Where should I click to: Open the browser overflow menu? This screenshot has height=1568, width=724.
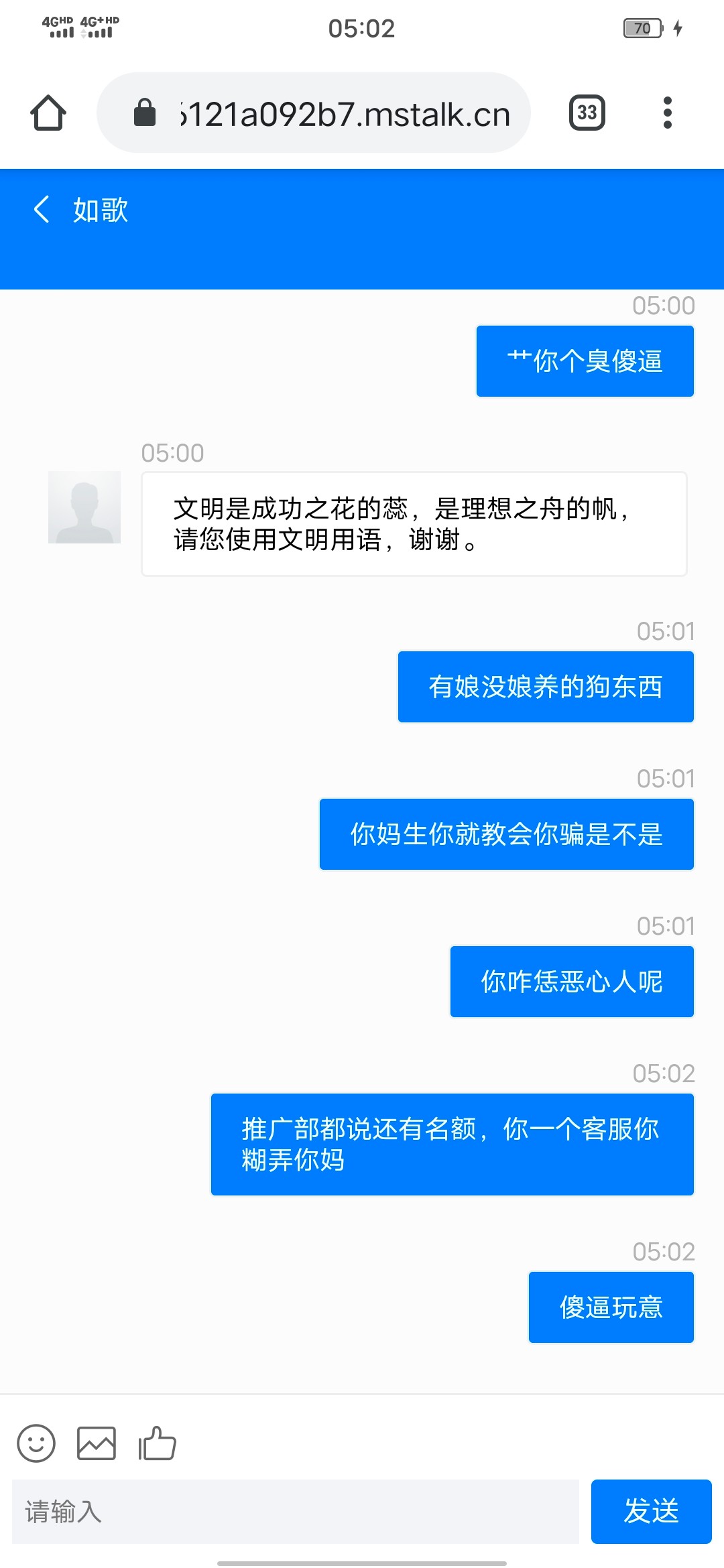coord(667,113)
